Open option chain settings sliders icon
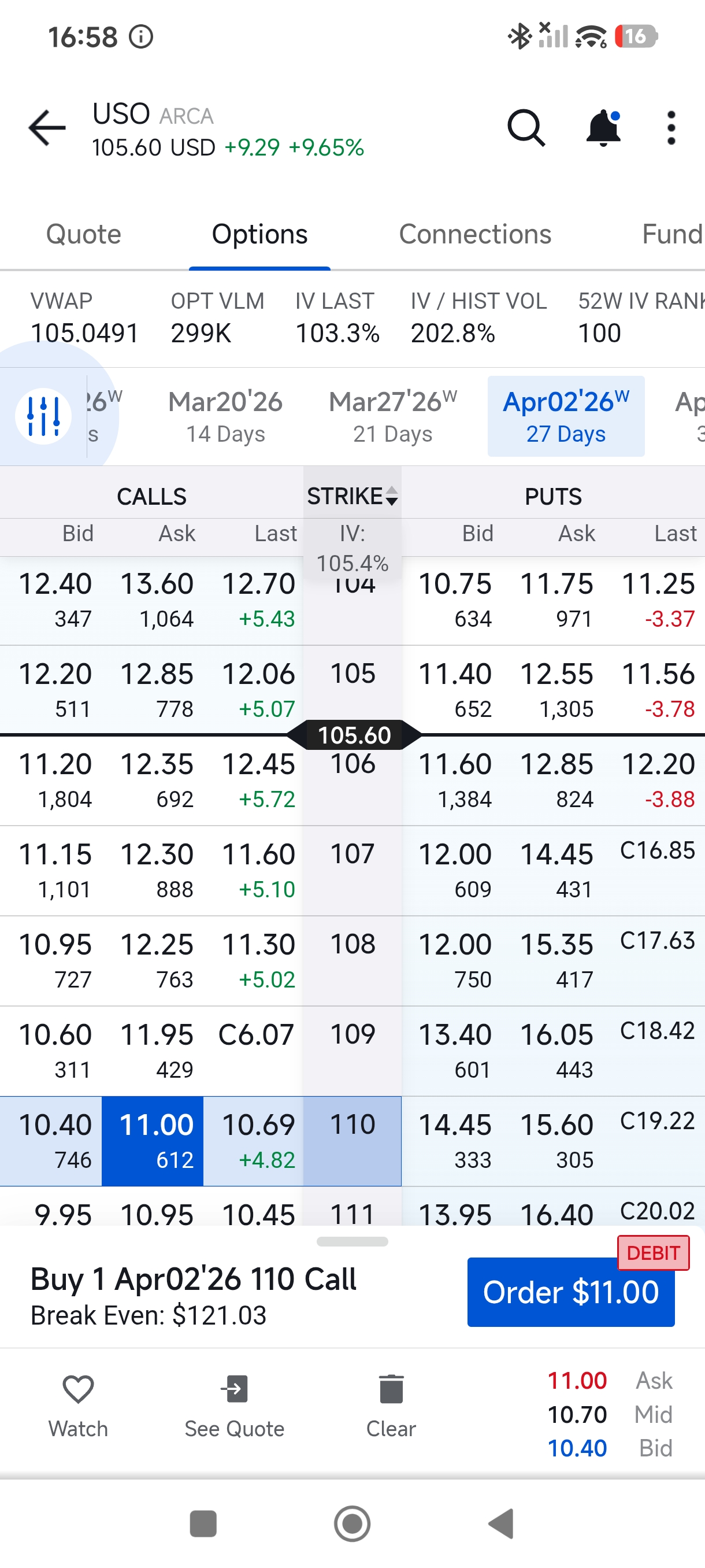 [x=44, y=416]
